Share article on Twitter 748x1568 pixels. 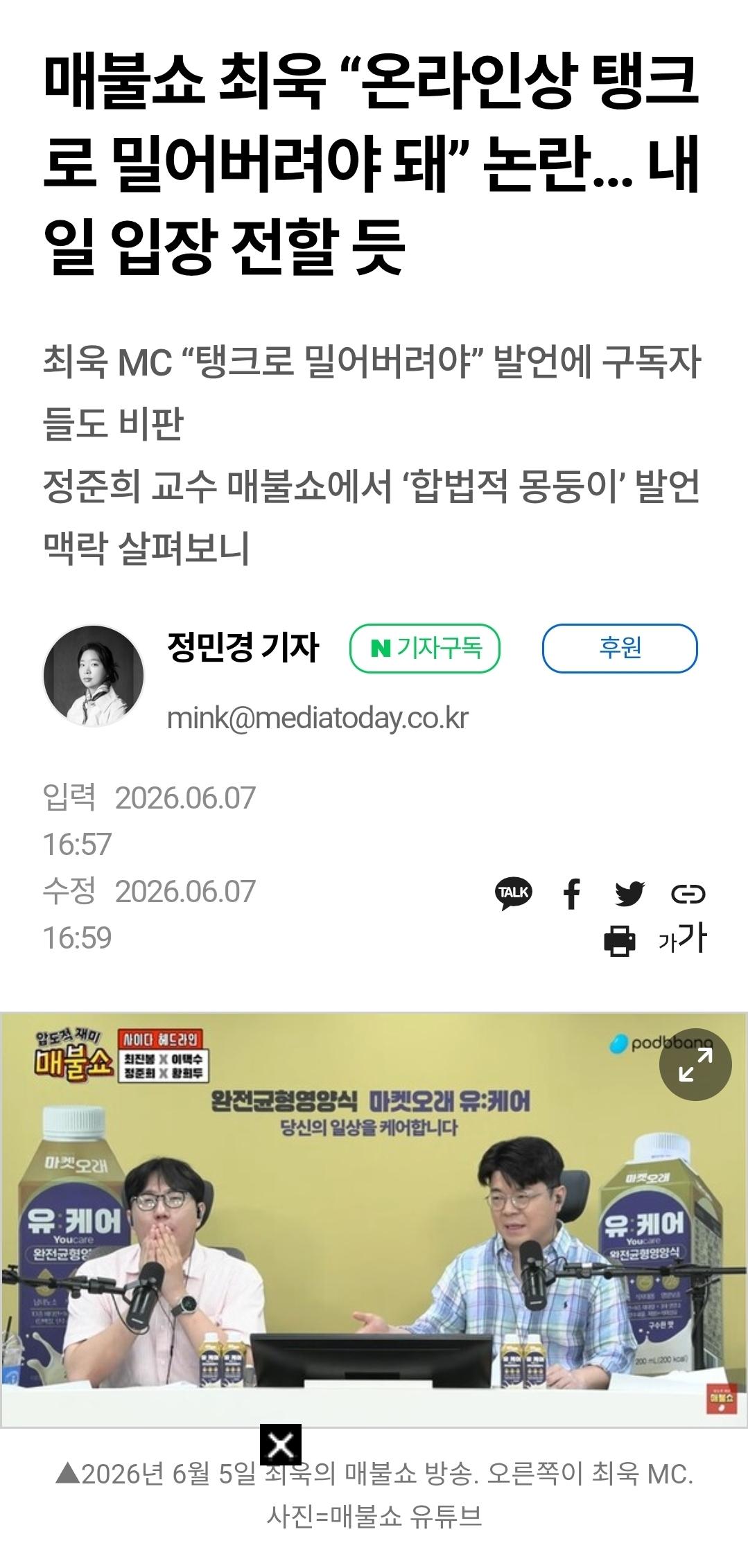coord(629,894)
